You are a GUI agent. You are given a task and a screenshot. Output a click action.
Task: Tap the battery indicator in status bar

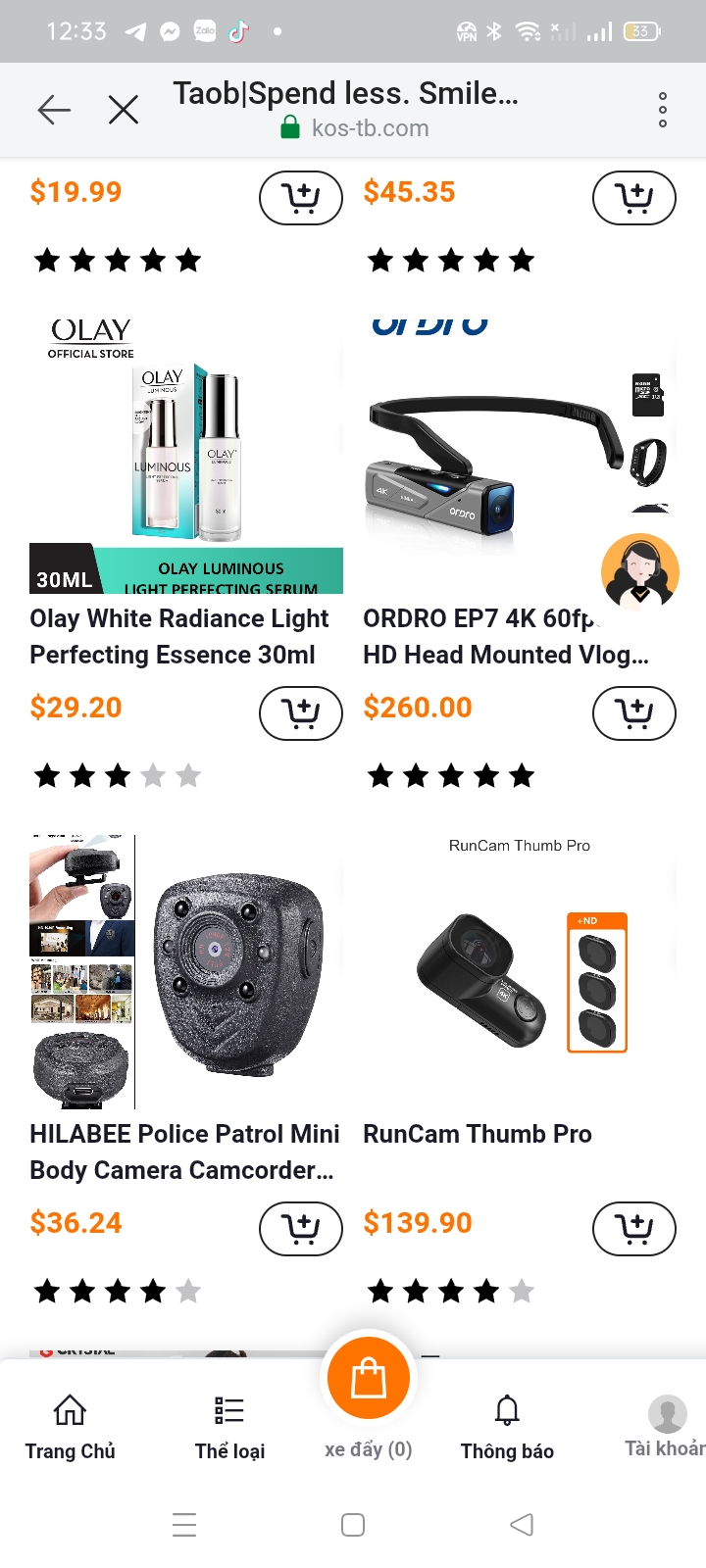tap(638, 30)
